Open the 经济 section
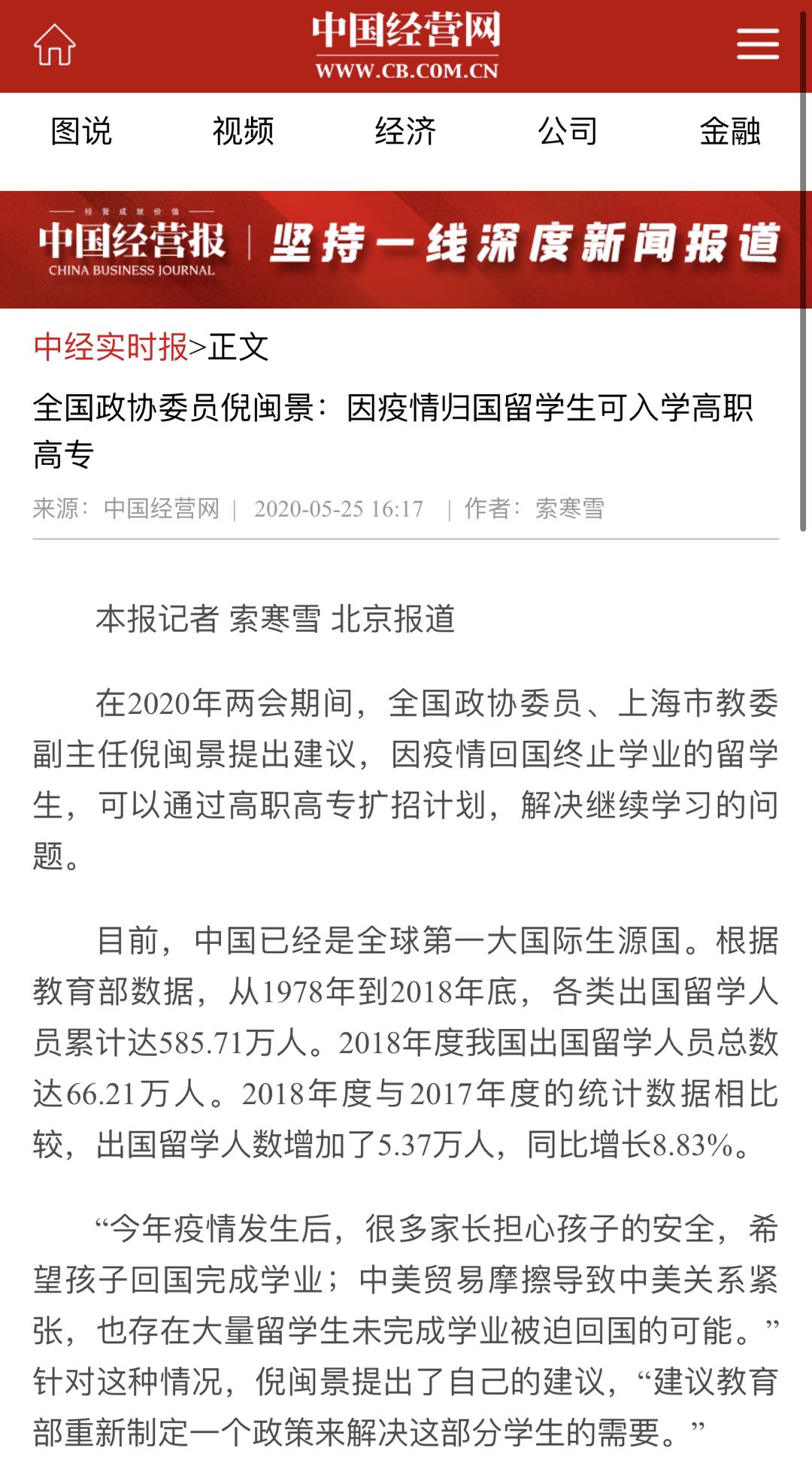This screenshot has width=812, height=1484. click(x=405, y=132)
